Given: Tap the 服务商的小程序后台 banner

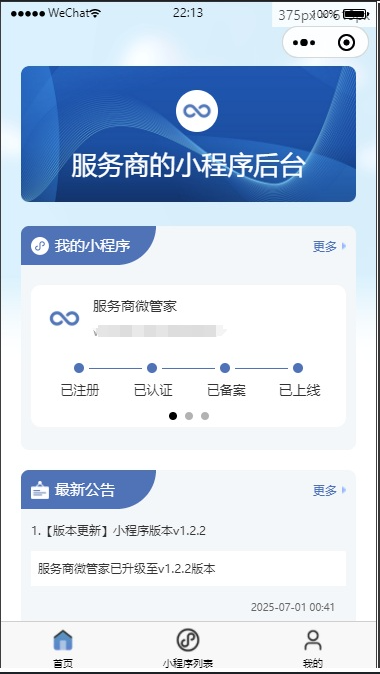Looking at the screenshot, I should 188,134.
